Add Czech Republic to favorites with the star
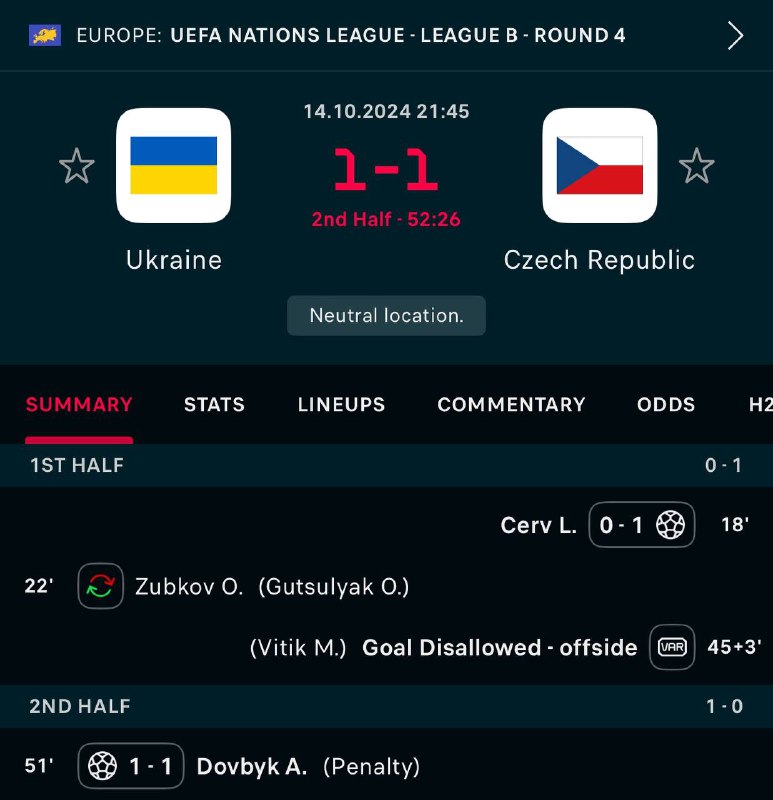 point(697,166)
